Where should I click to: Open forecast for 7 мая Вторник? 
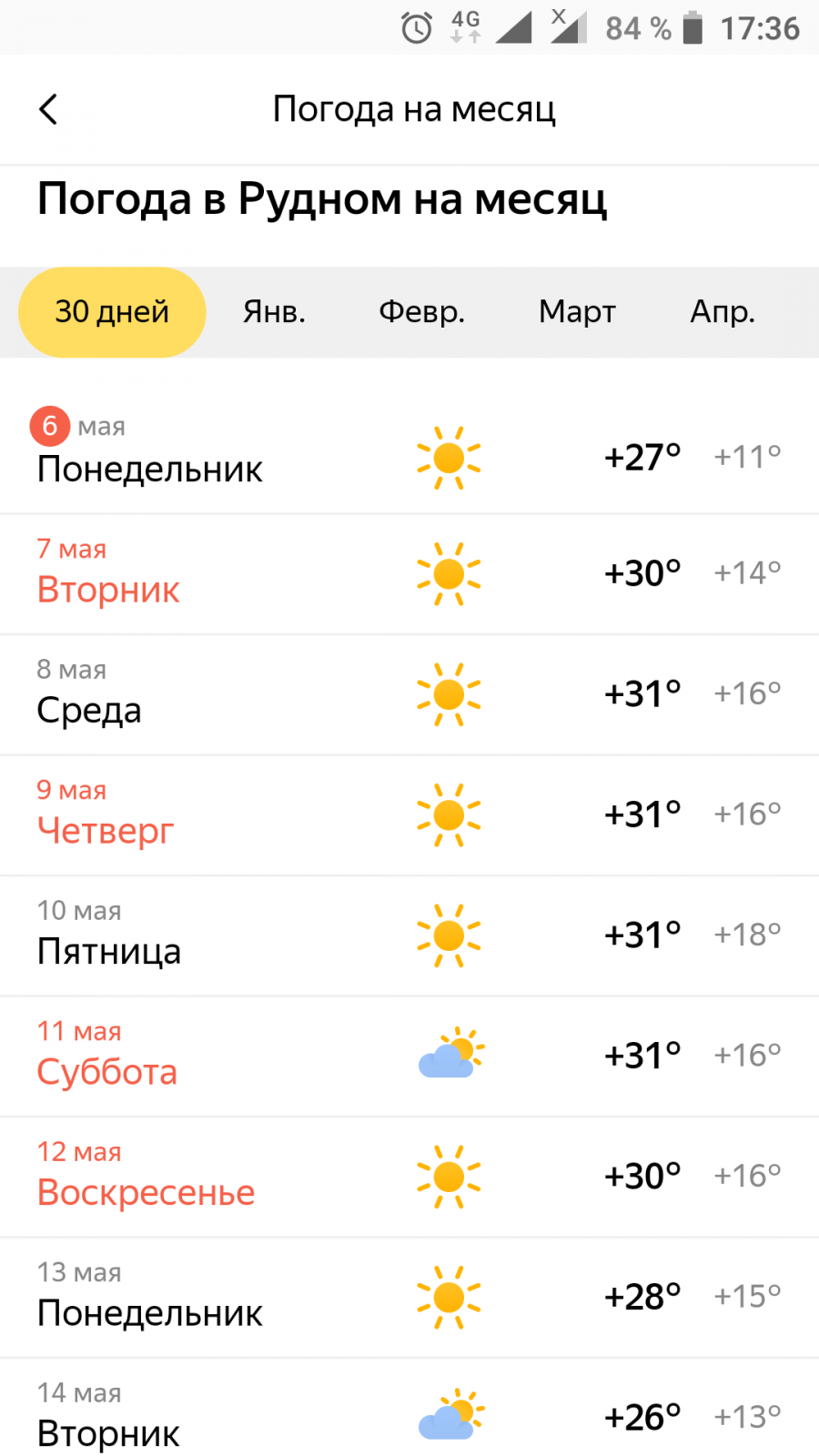click(x=409, y=573)
